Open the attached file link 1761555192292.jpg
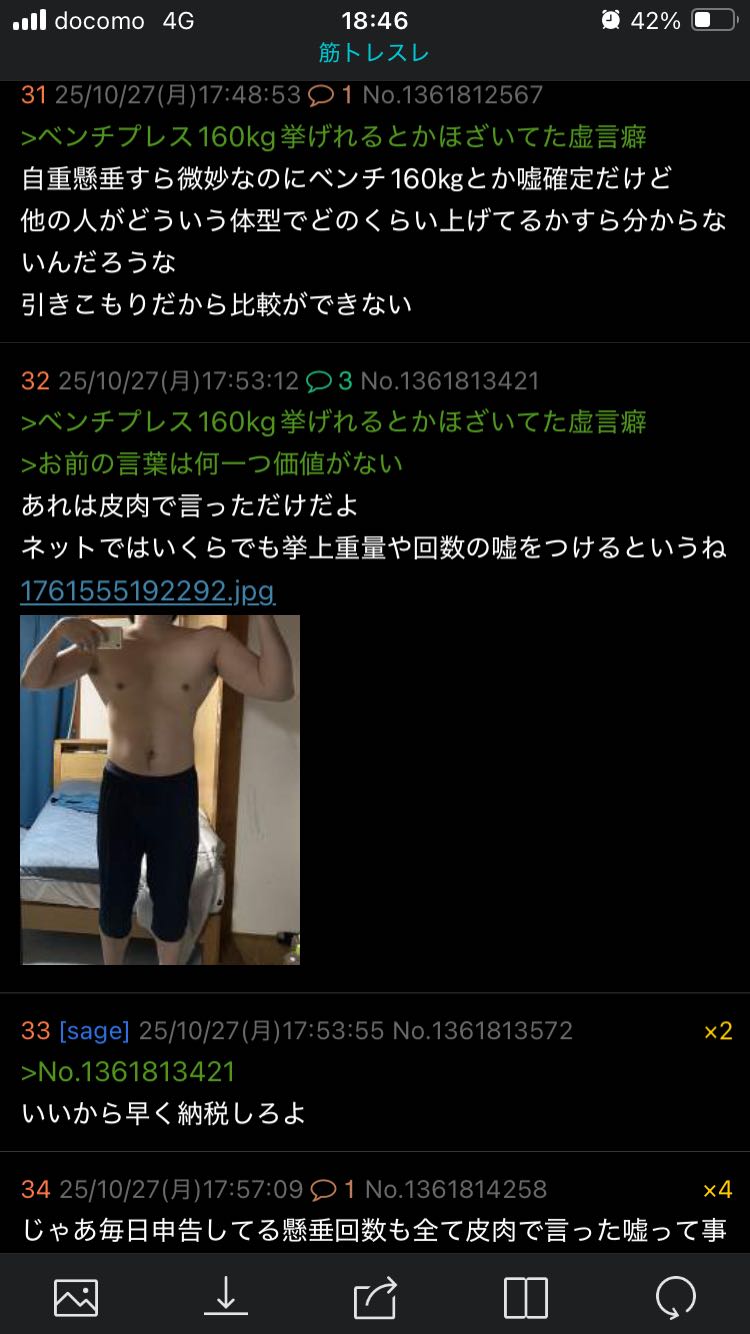 pyautogui.click(x=147, y=591)
